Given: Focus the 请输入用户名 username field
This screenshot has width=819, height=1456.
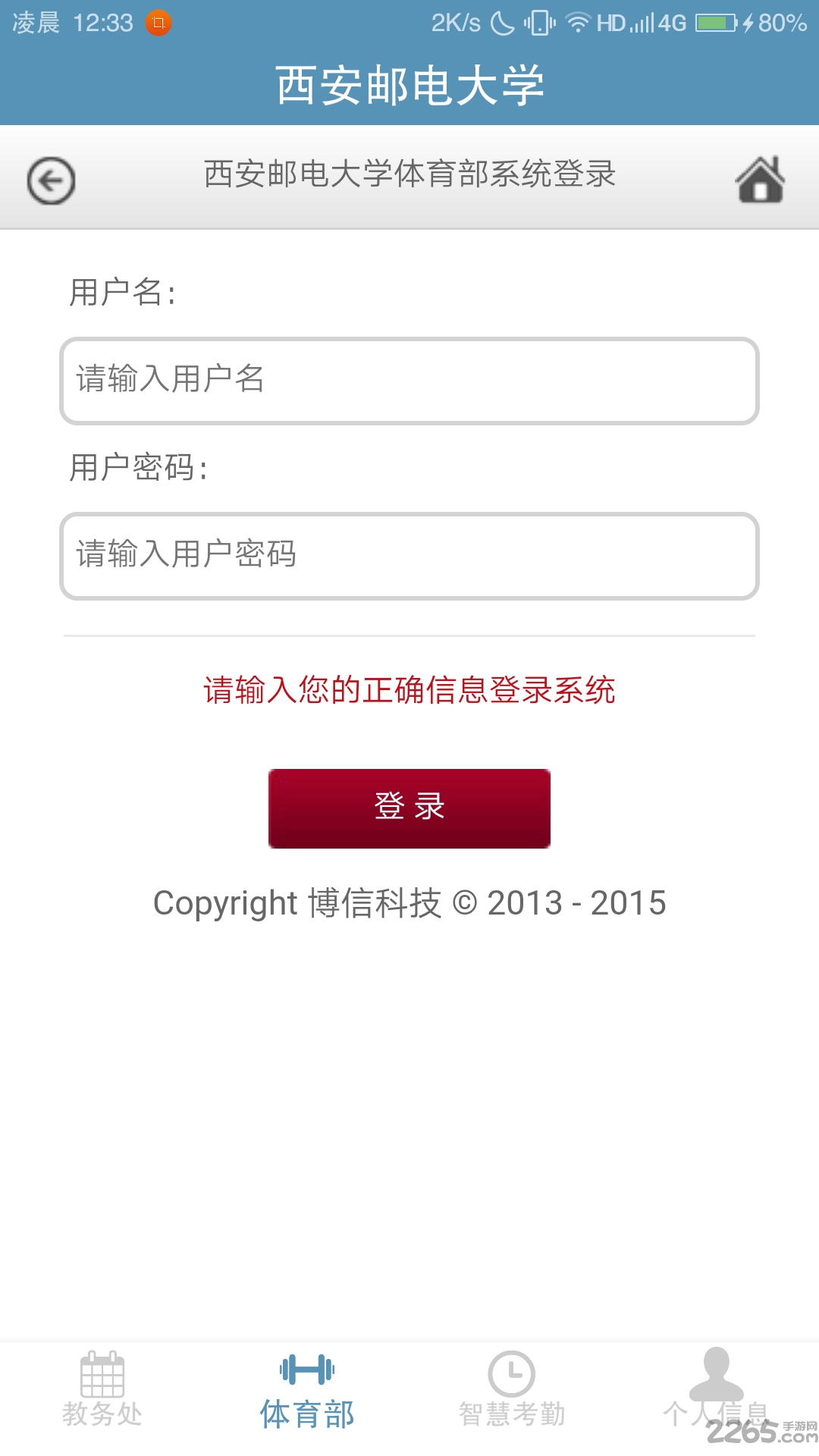Looking at the screenshot, I should (409, 381).
